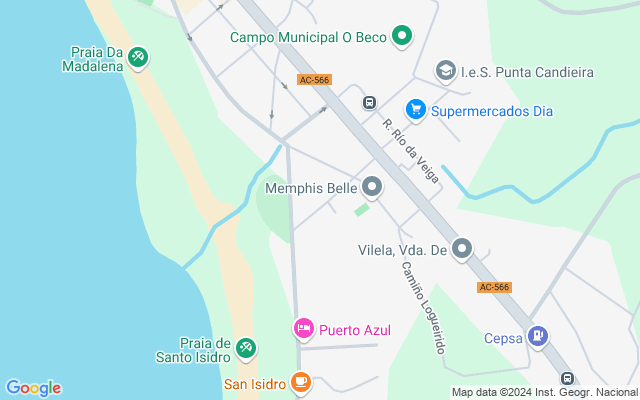Open the Memphis Belle place marker
The height and width of the screenshot is (400, 640).
(372, 187)
